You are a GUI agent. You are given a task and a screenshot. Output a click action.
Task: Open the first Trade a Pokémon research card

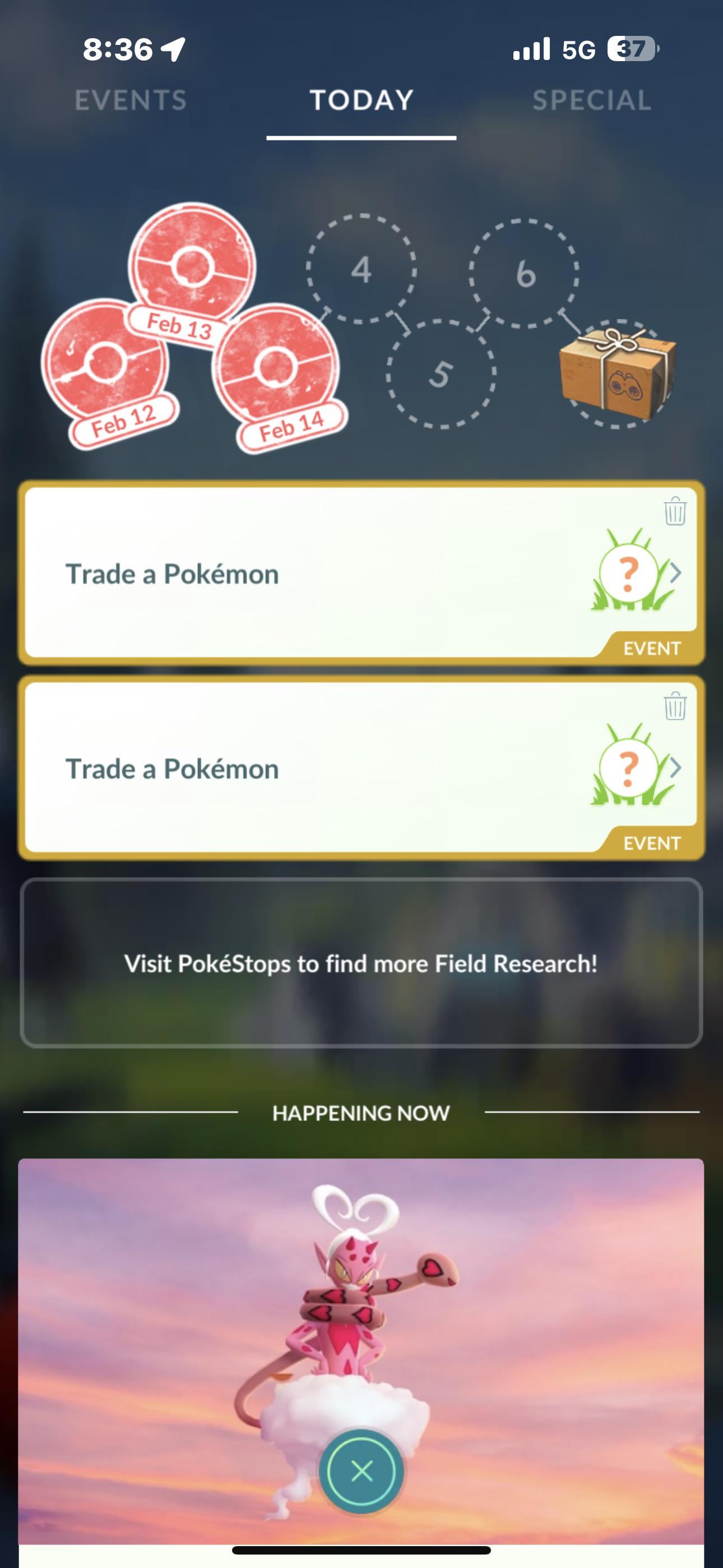[304, 573]
